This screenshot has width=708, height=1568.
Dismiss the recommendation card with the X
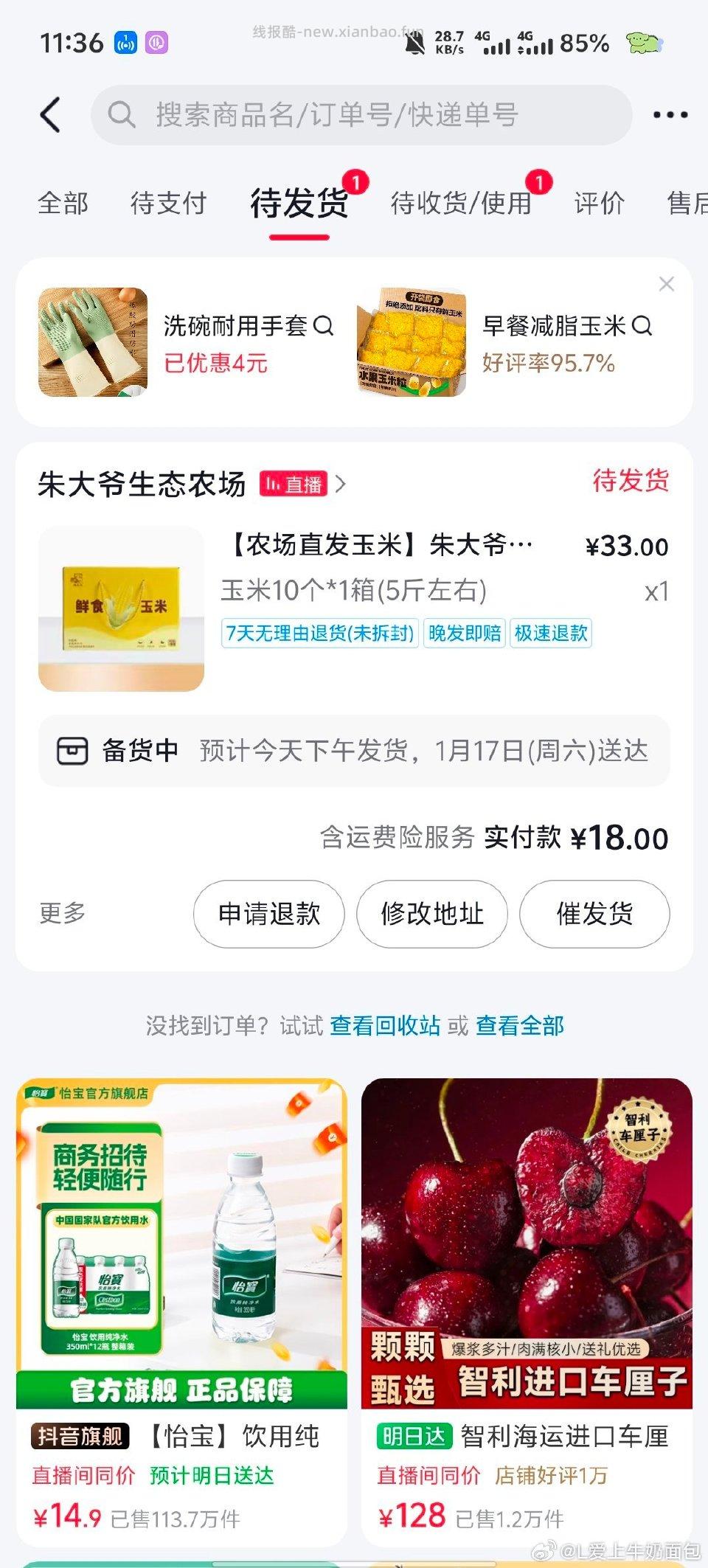coord(667,284)
